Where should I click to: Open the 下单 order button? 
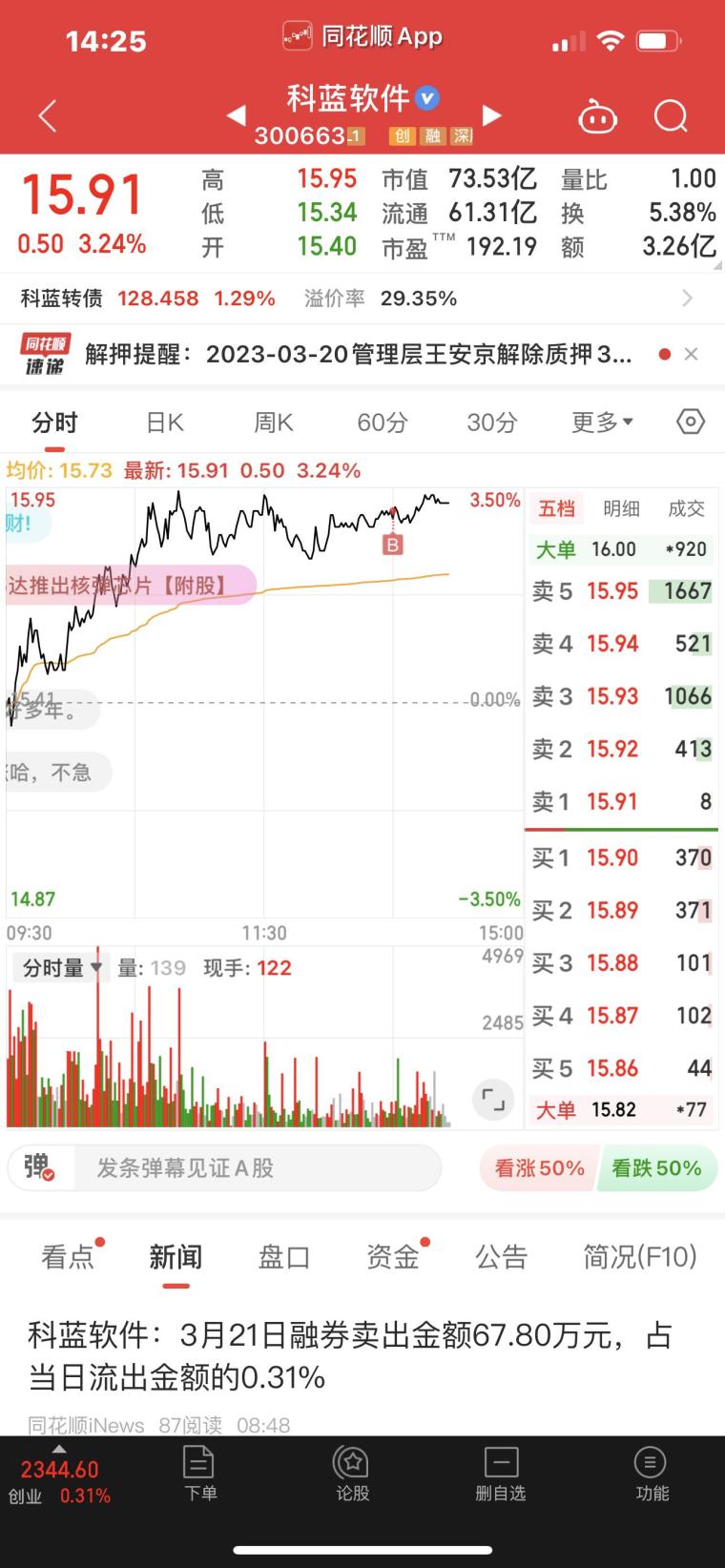pyautogui.click(x=199, y=1474)
